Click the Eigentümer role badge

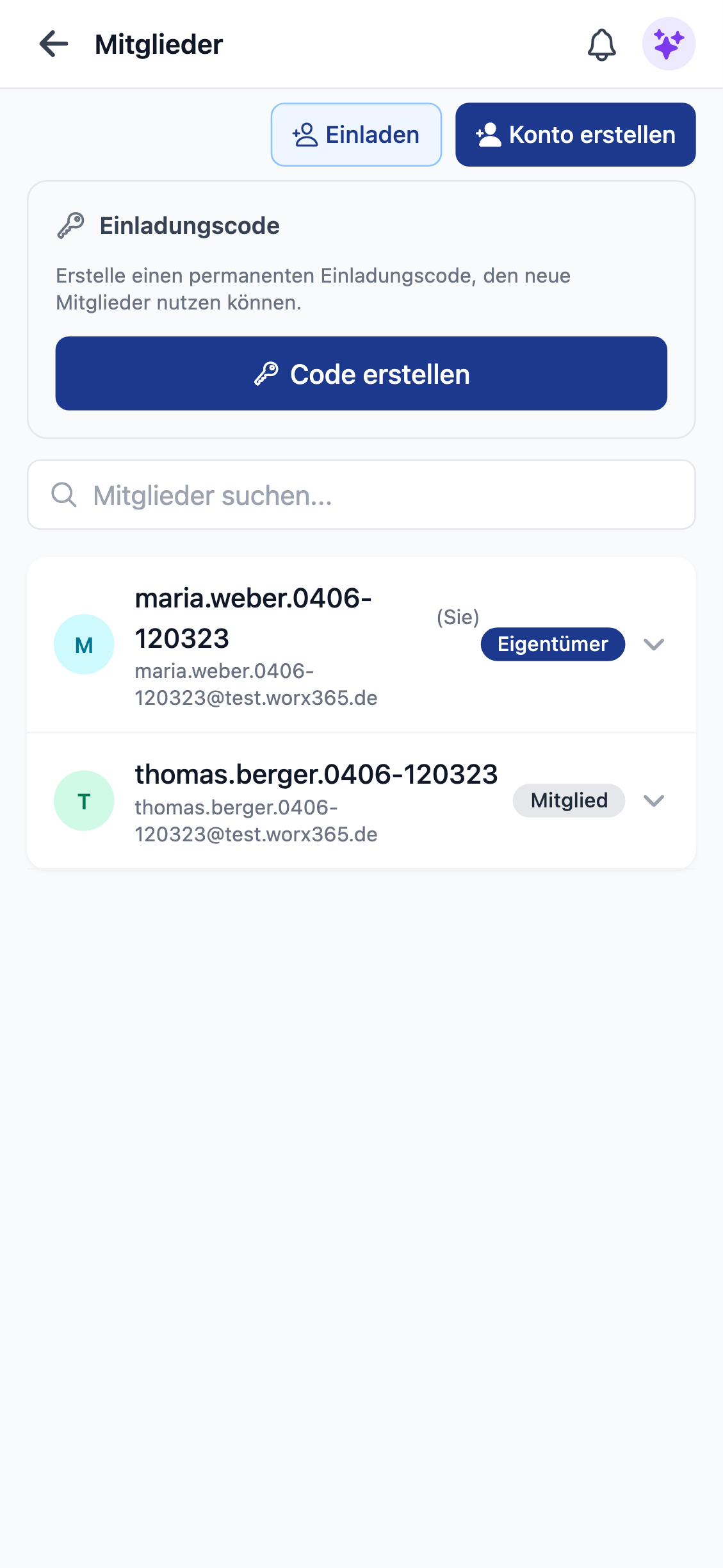tap(552, 644)
